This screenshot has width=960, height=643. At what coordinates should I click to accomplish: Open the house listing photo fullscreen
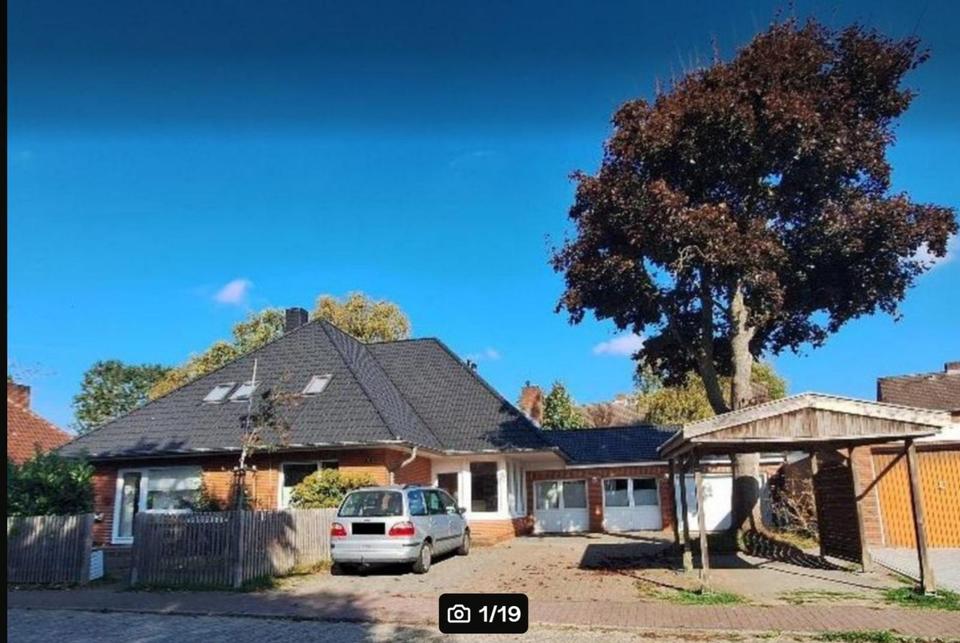pos(480,300)
